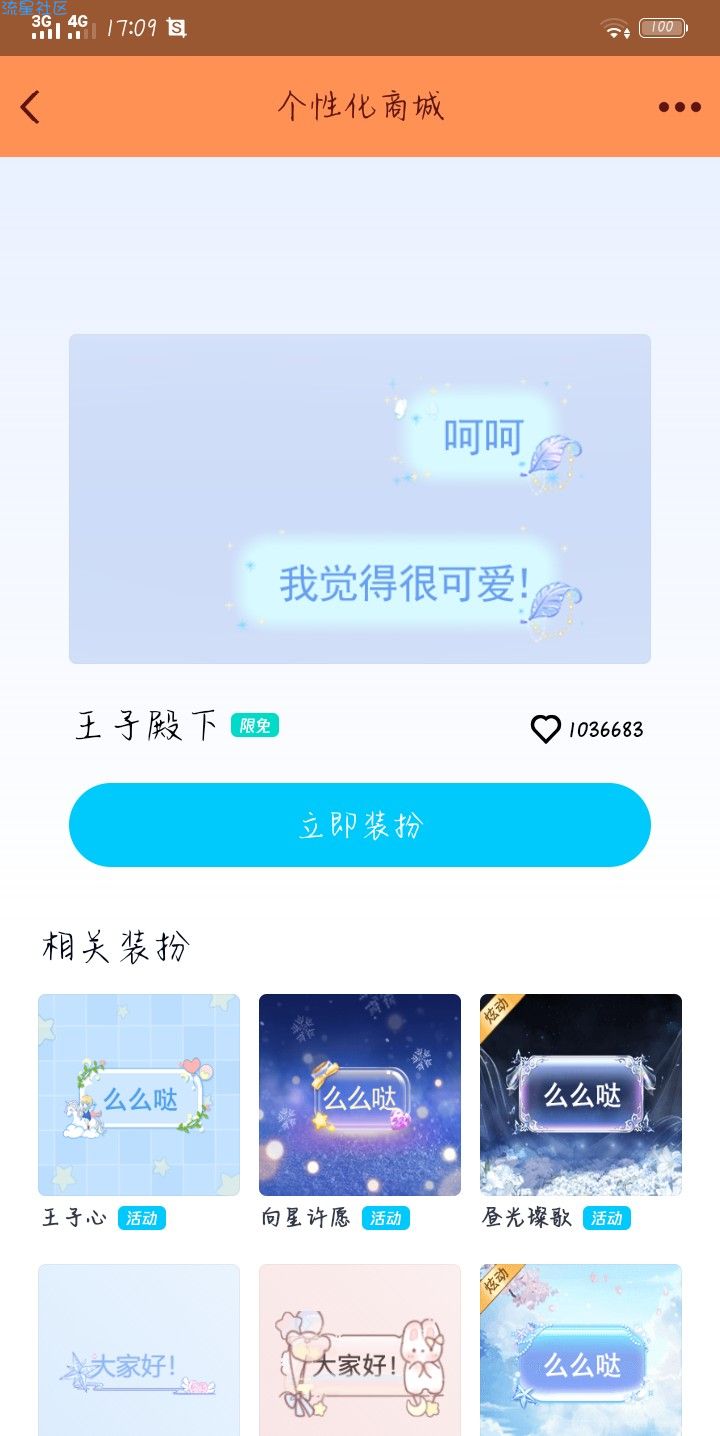
Task: Open the pale blue 大家好 star bubble
Action: (139, 1350)
